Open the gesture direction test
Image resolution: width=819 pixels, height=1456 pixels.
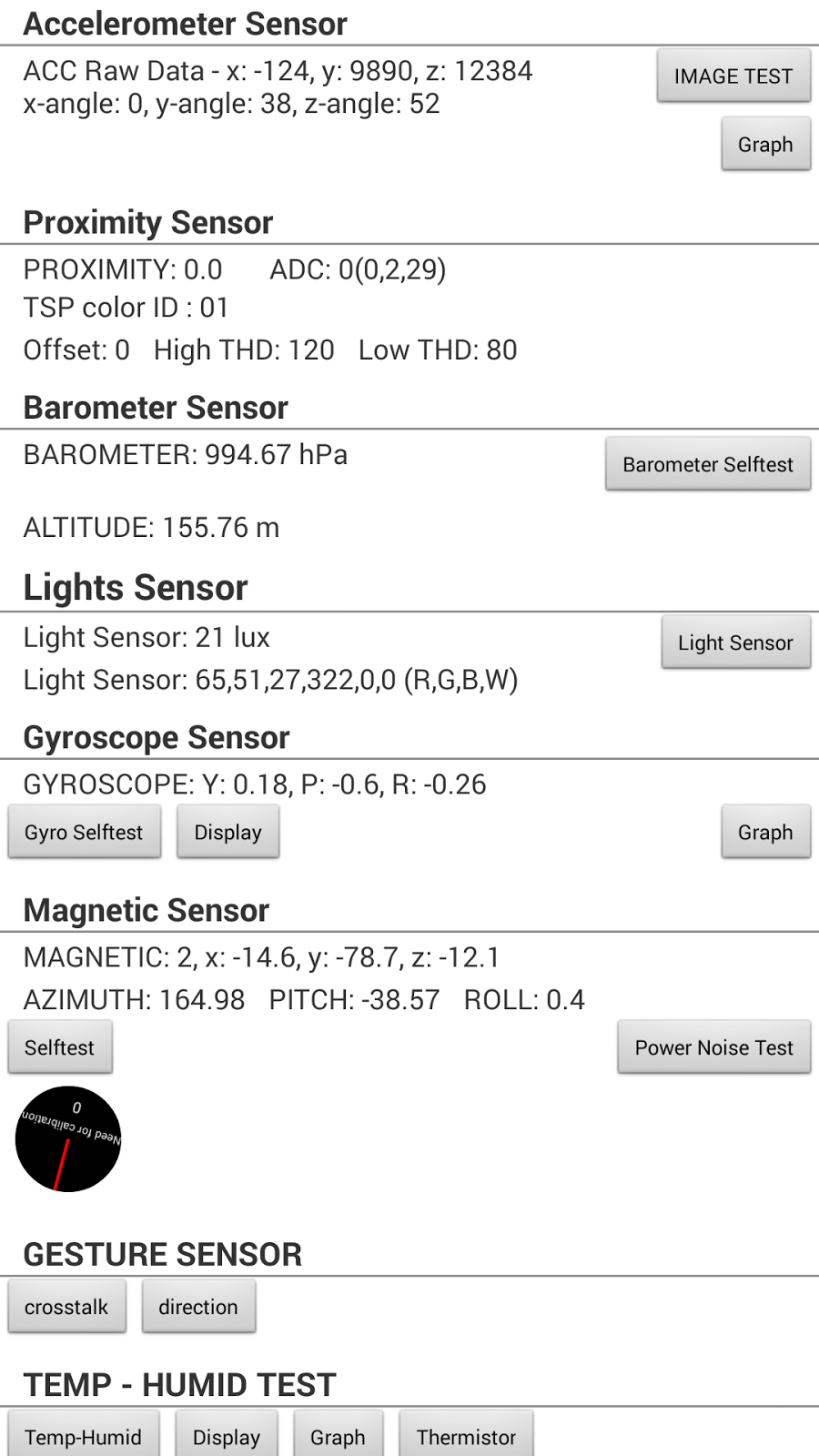tap(198, 1307)
